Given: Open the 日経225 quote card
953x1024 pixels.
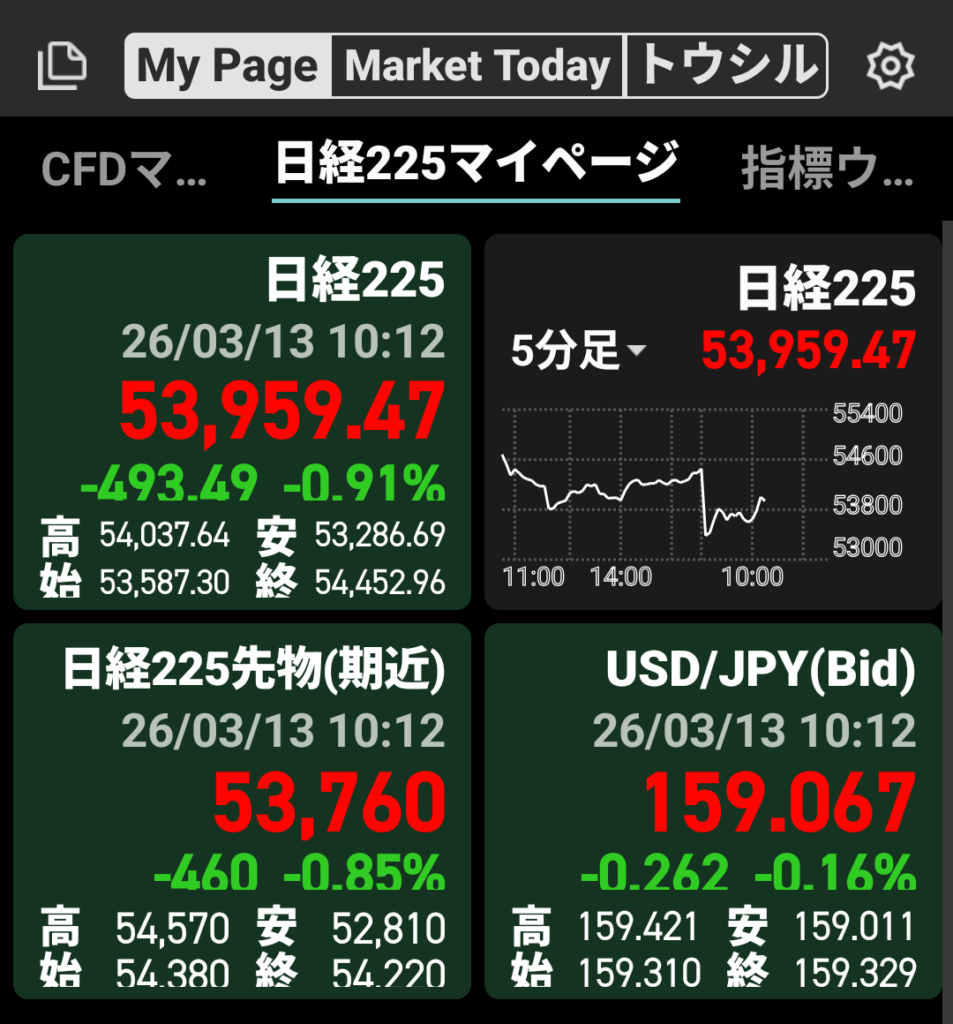Looking at the screenshot, I should (x=242, y=421).
